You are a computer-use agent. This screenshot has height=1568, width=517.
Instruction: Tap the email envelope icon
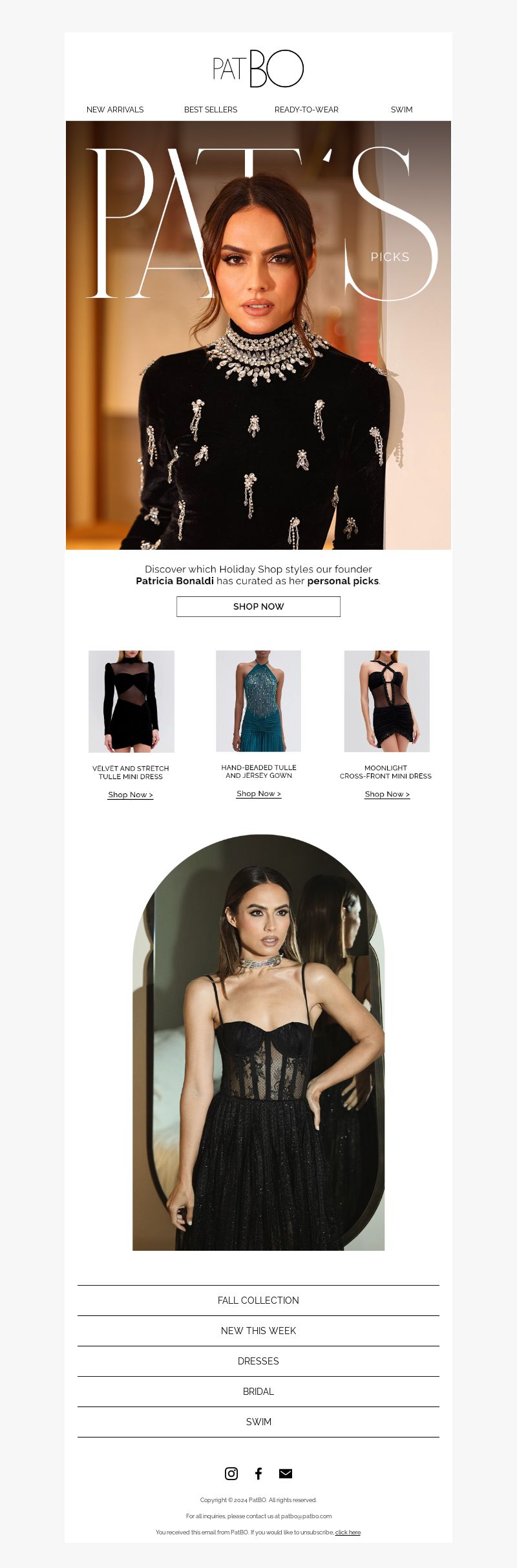pyautogui.click(x=286, y=1474)
